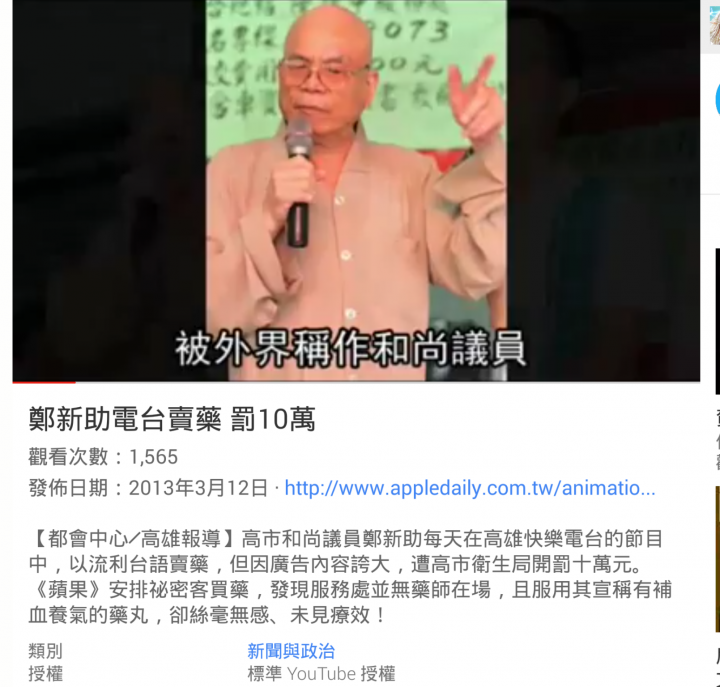
Task: Open the 新聞與政治 category link
Action: click(291, 651)
